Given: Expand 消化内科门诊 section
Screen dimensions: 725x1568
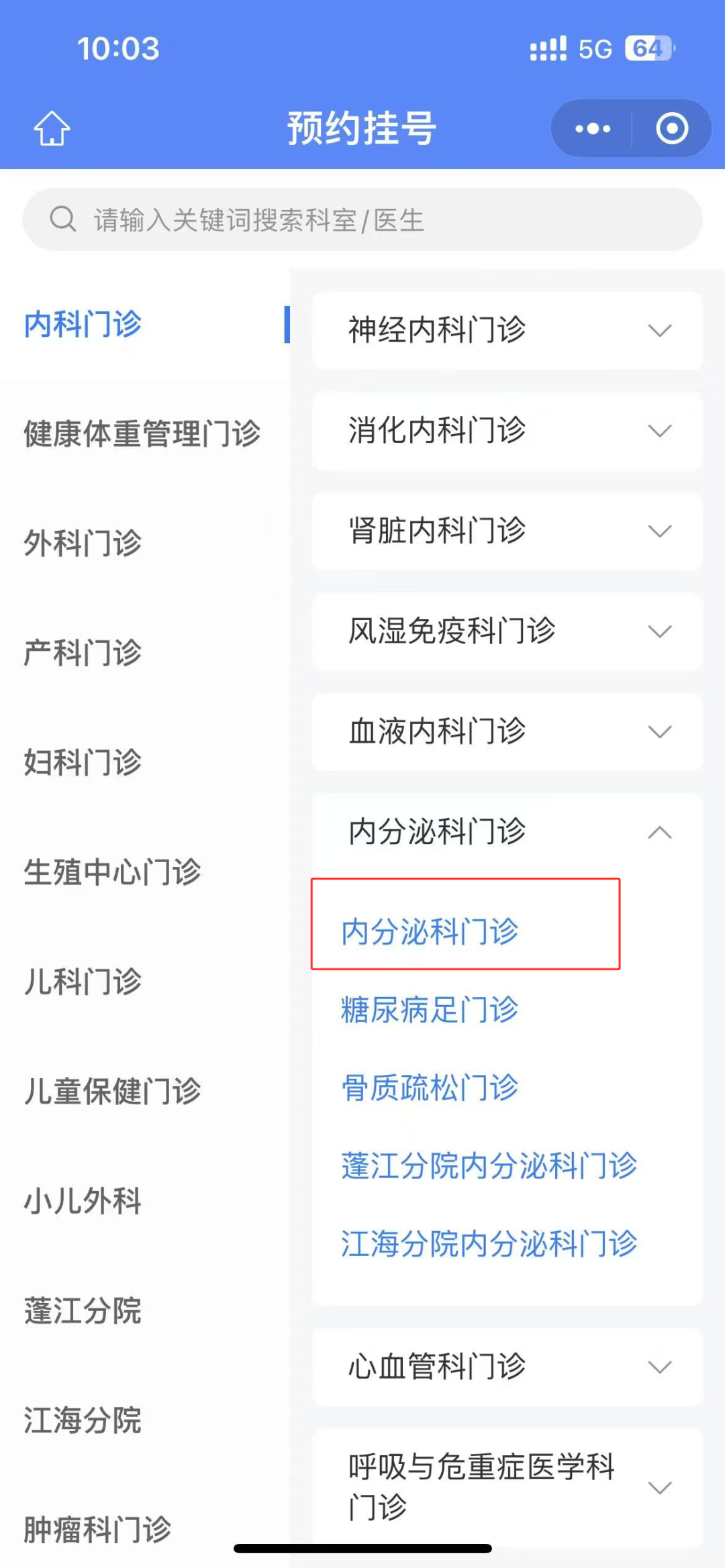Looking at the screenshot, I should coord(507,430).
